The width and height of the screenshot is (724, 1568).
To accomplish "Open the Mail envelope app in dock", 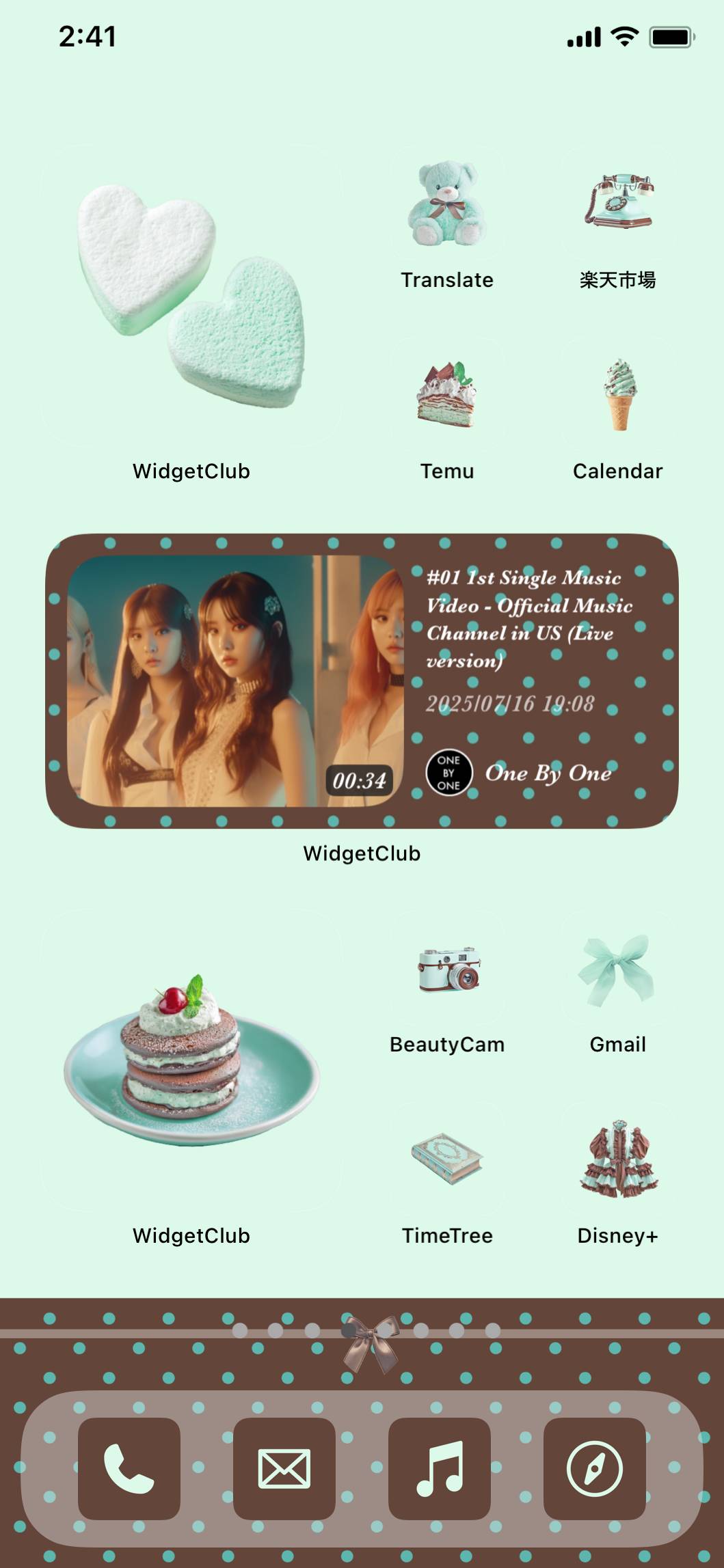I will (284, 1468).
